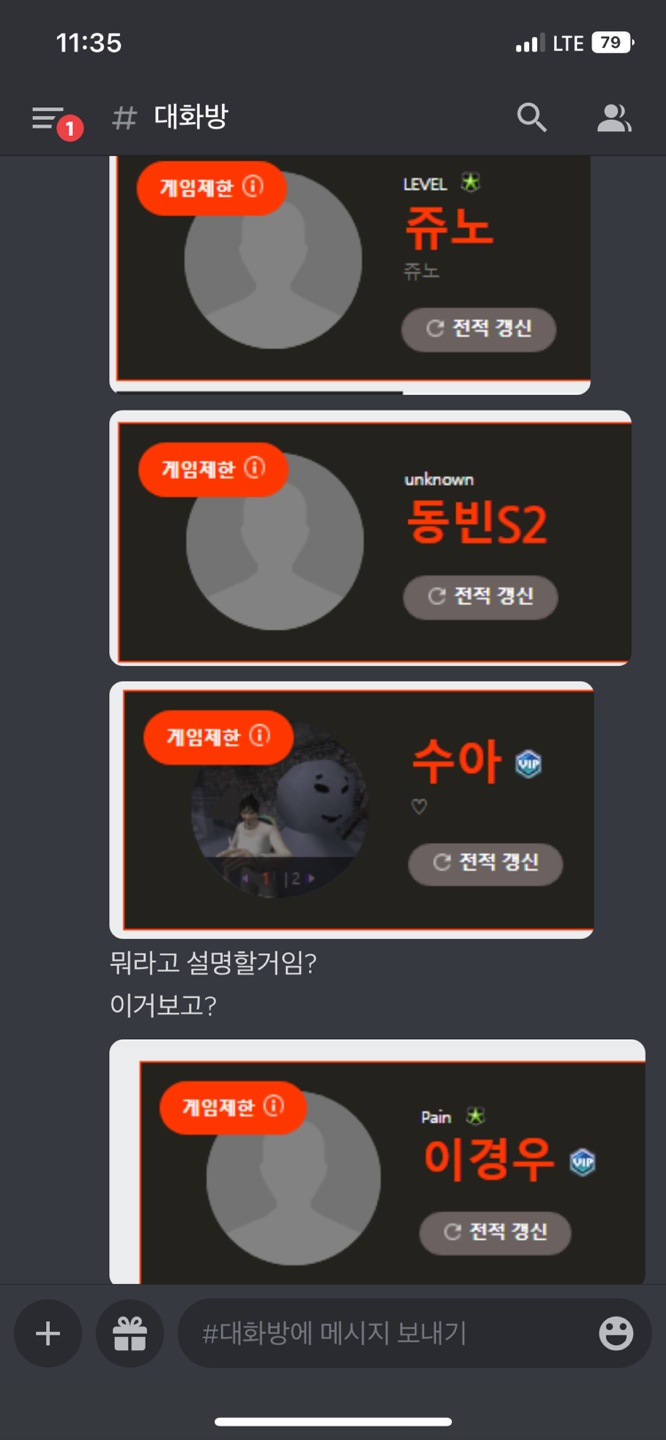
Task: Open the gift icon
Action: 129,1333
